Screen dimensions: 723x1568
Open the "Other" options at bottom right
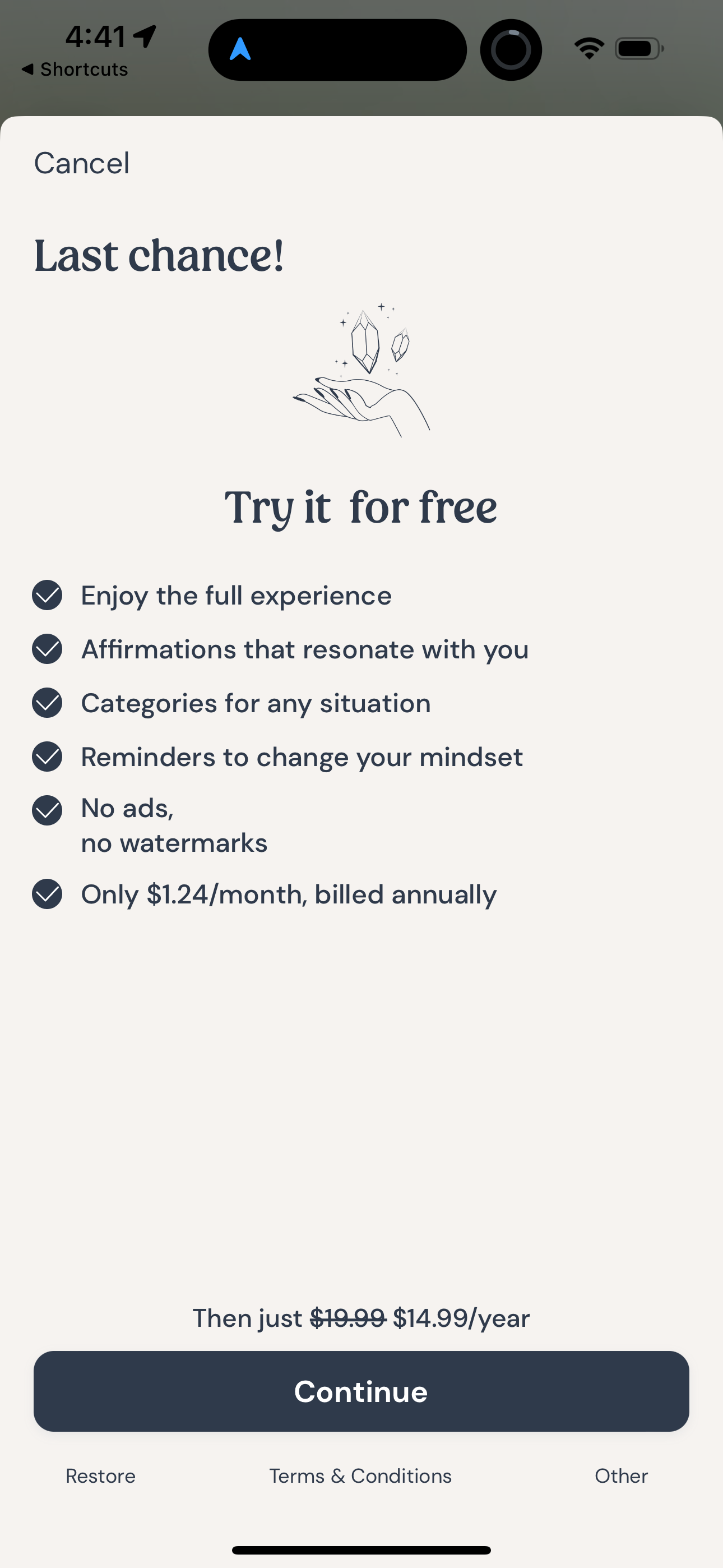pos(621,1475)
